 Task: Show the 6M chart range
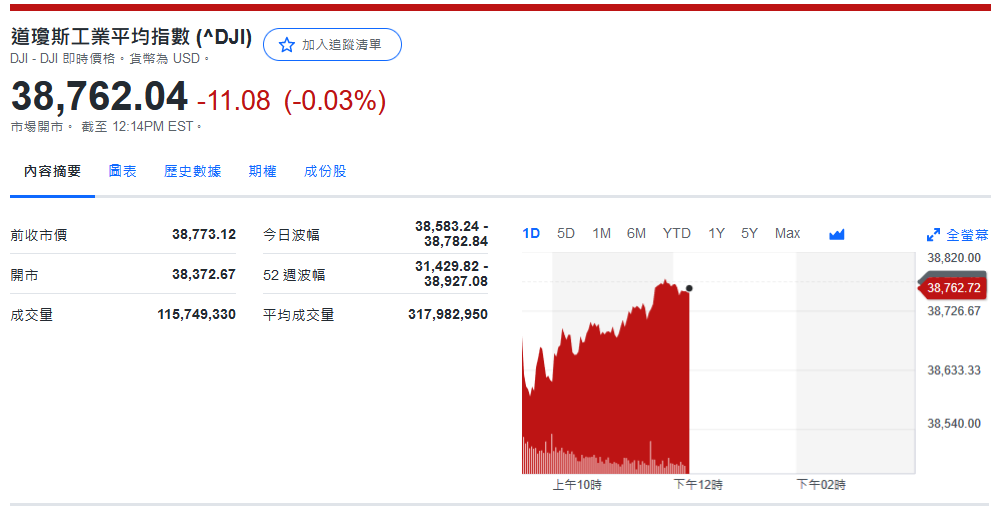point(636,233)
